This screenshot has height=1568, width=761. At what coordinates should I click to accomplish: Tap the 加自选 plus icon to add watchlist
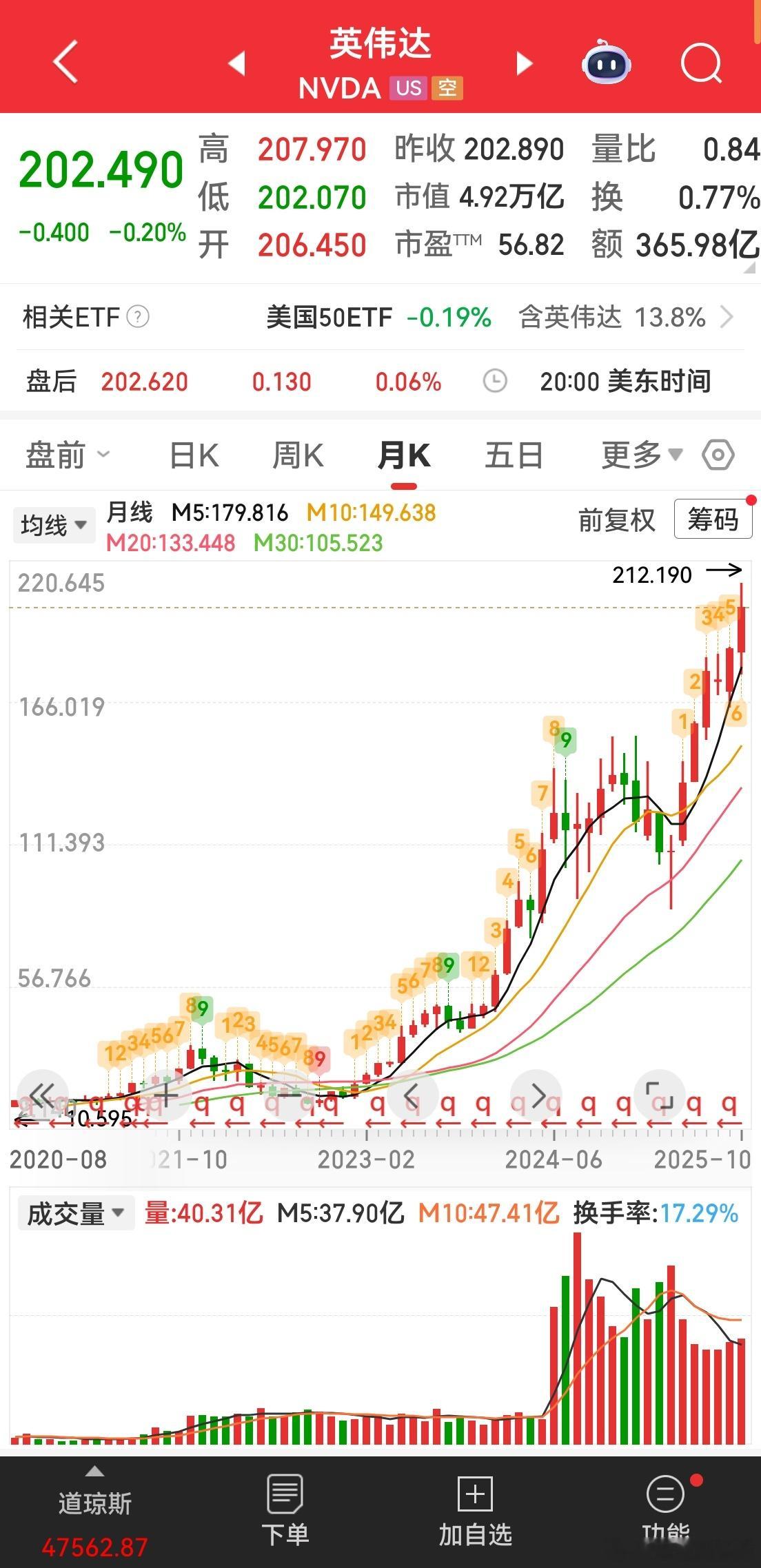pos(476,1499)
